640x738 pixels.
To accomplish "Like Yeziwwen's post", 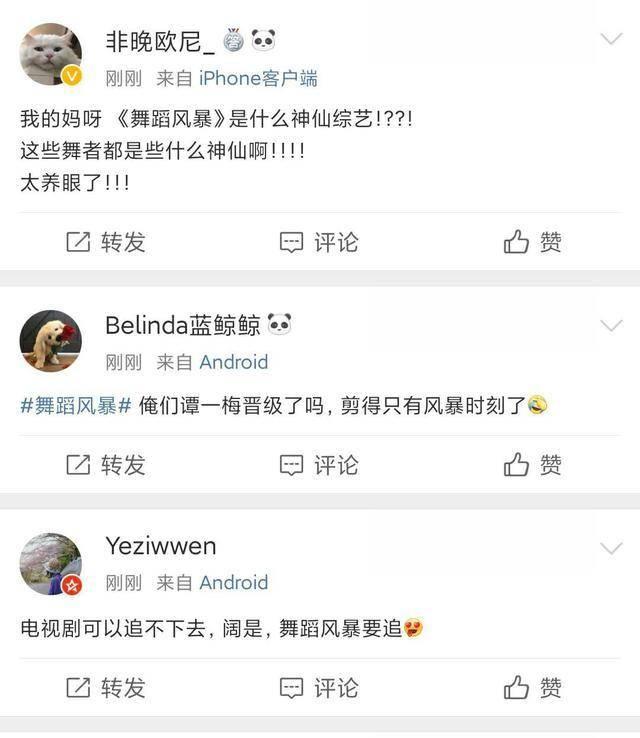I will pos(532,688).
